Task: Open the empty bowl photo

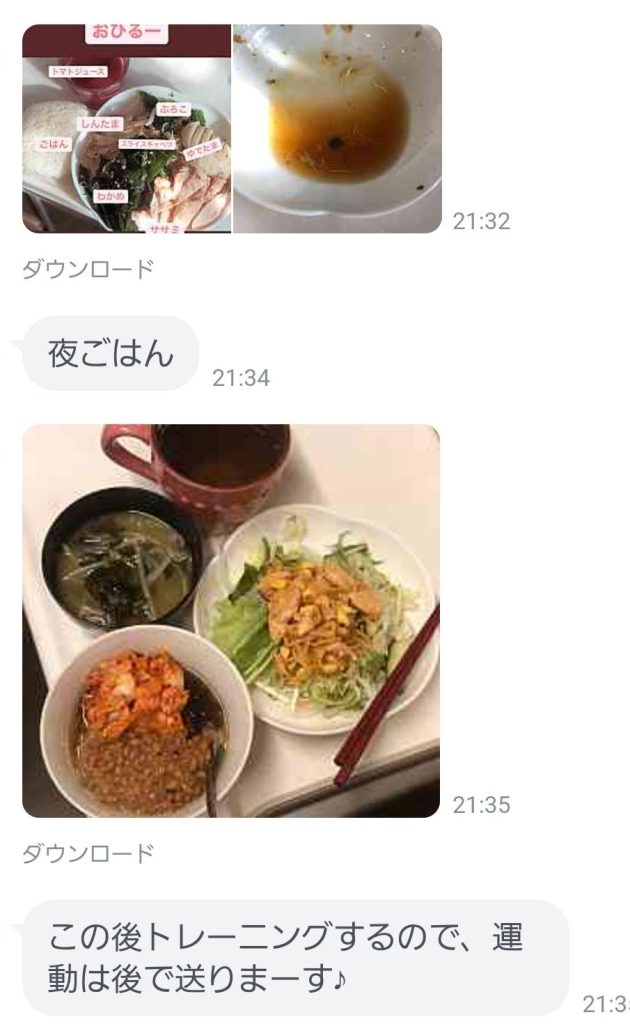Action: tap(337, 129)
